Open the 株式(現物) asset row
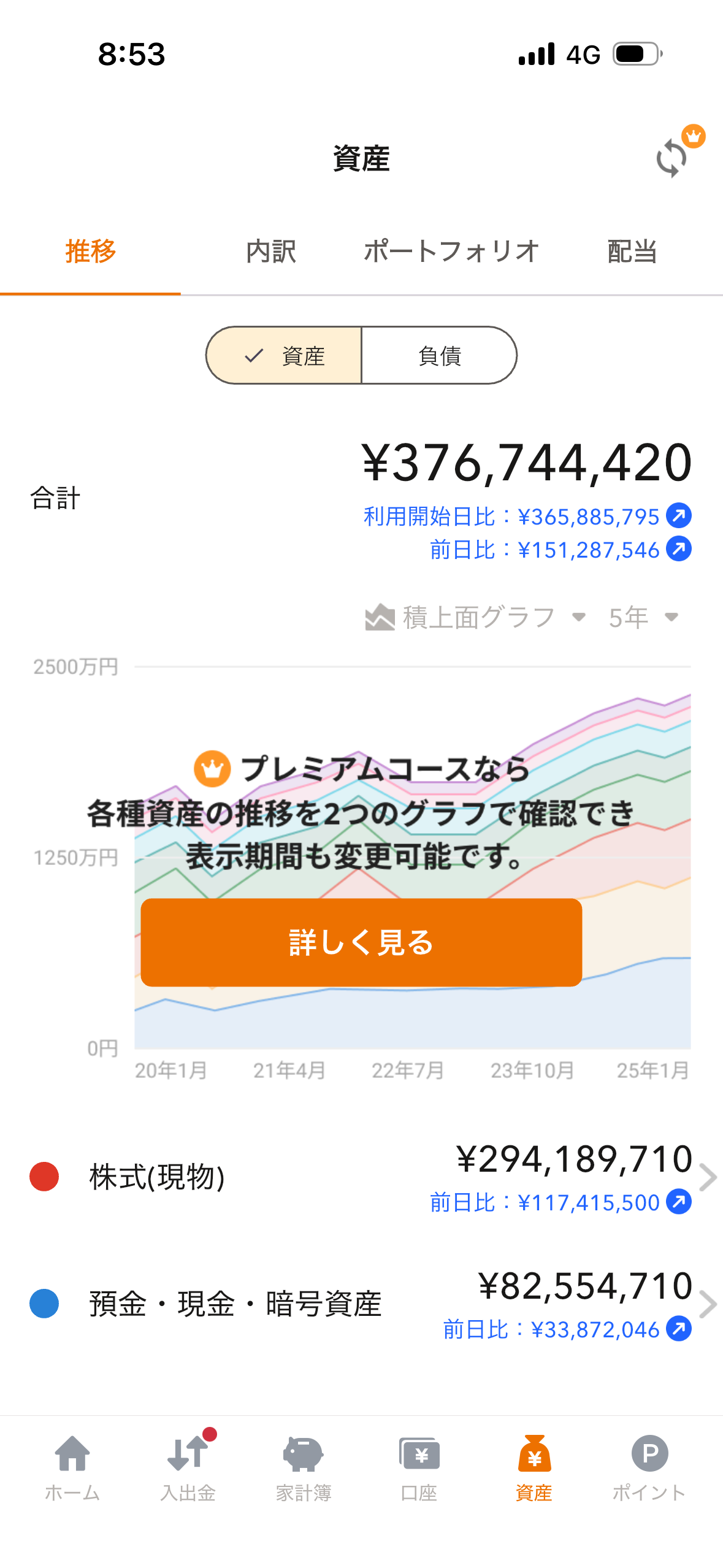723x1568 pixels. 361,1177
